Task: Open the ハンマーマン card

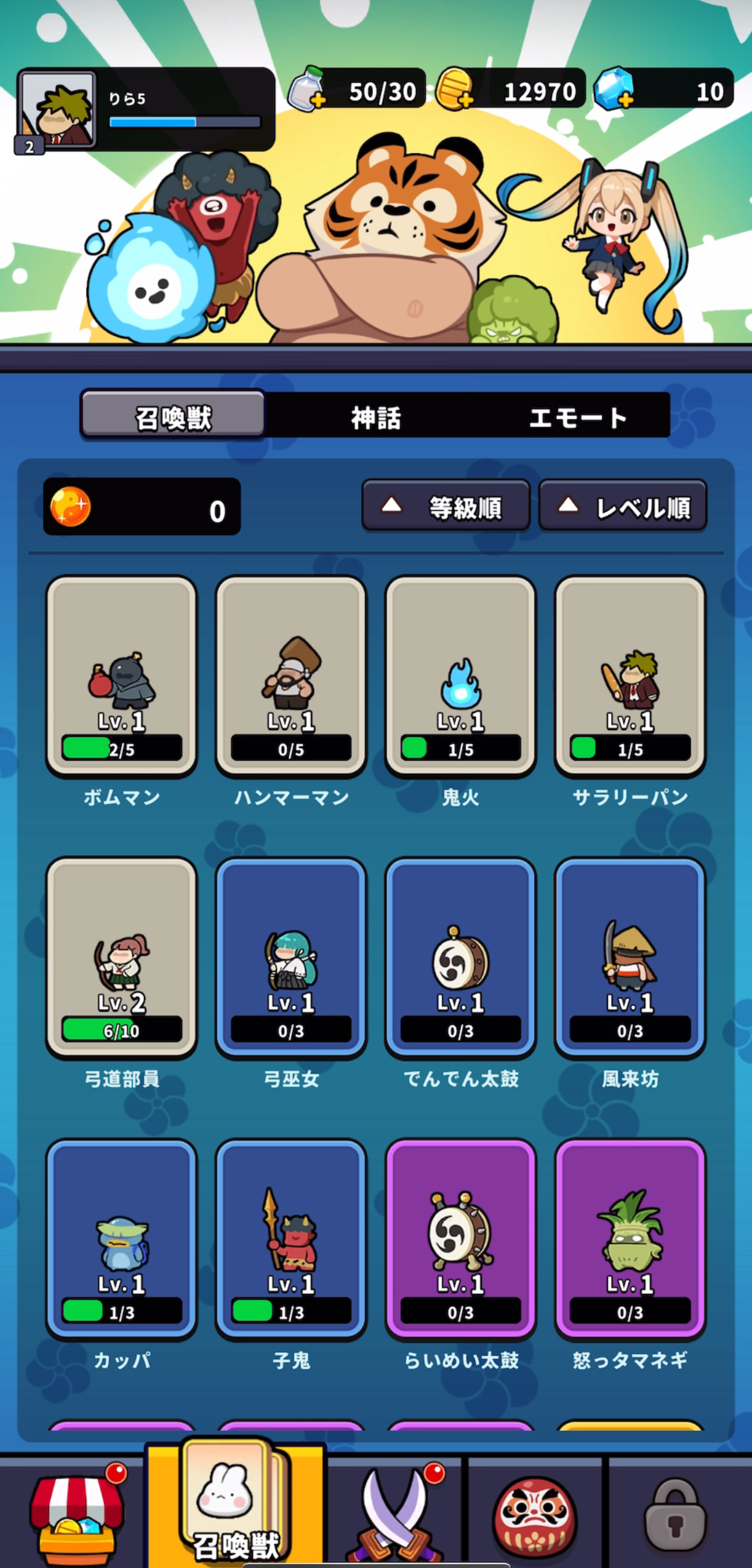Action: [291, 677]
